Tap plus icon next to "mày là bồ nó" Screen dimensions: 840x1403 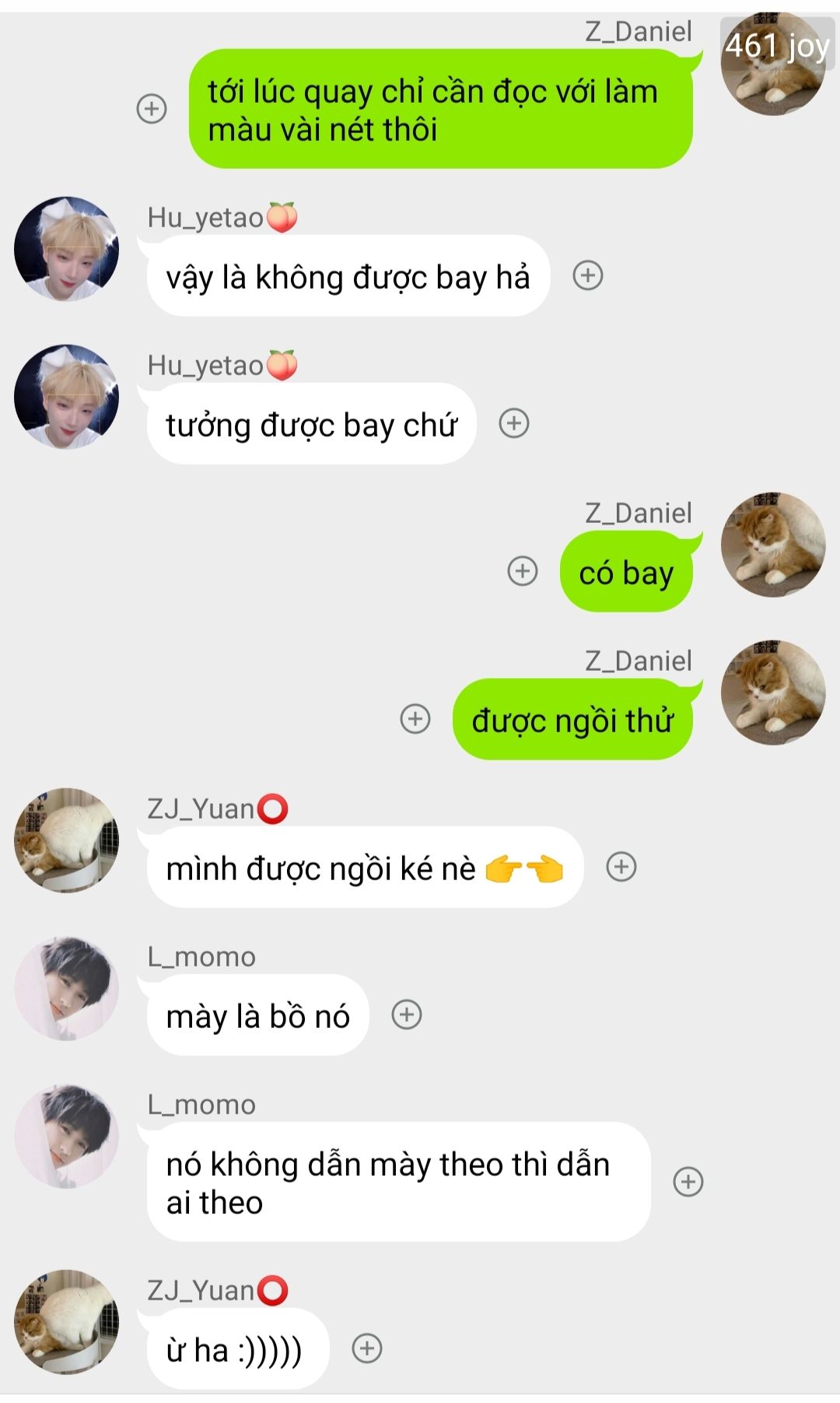point(407,1015)
